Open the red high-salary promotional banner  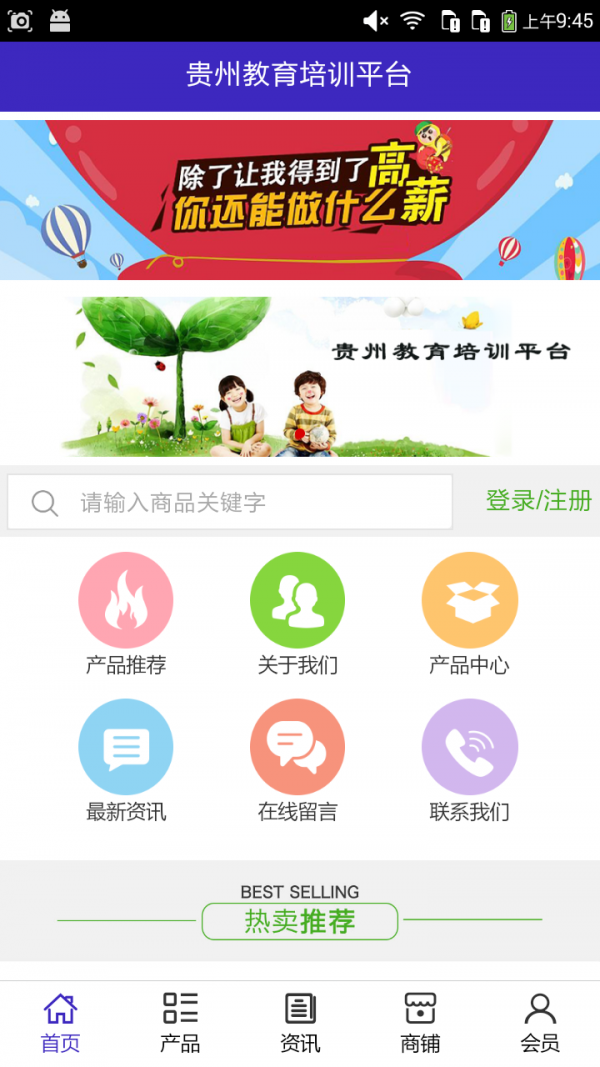(300, 199)
